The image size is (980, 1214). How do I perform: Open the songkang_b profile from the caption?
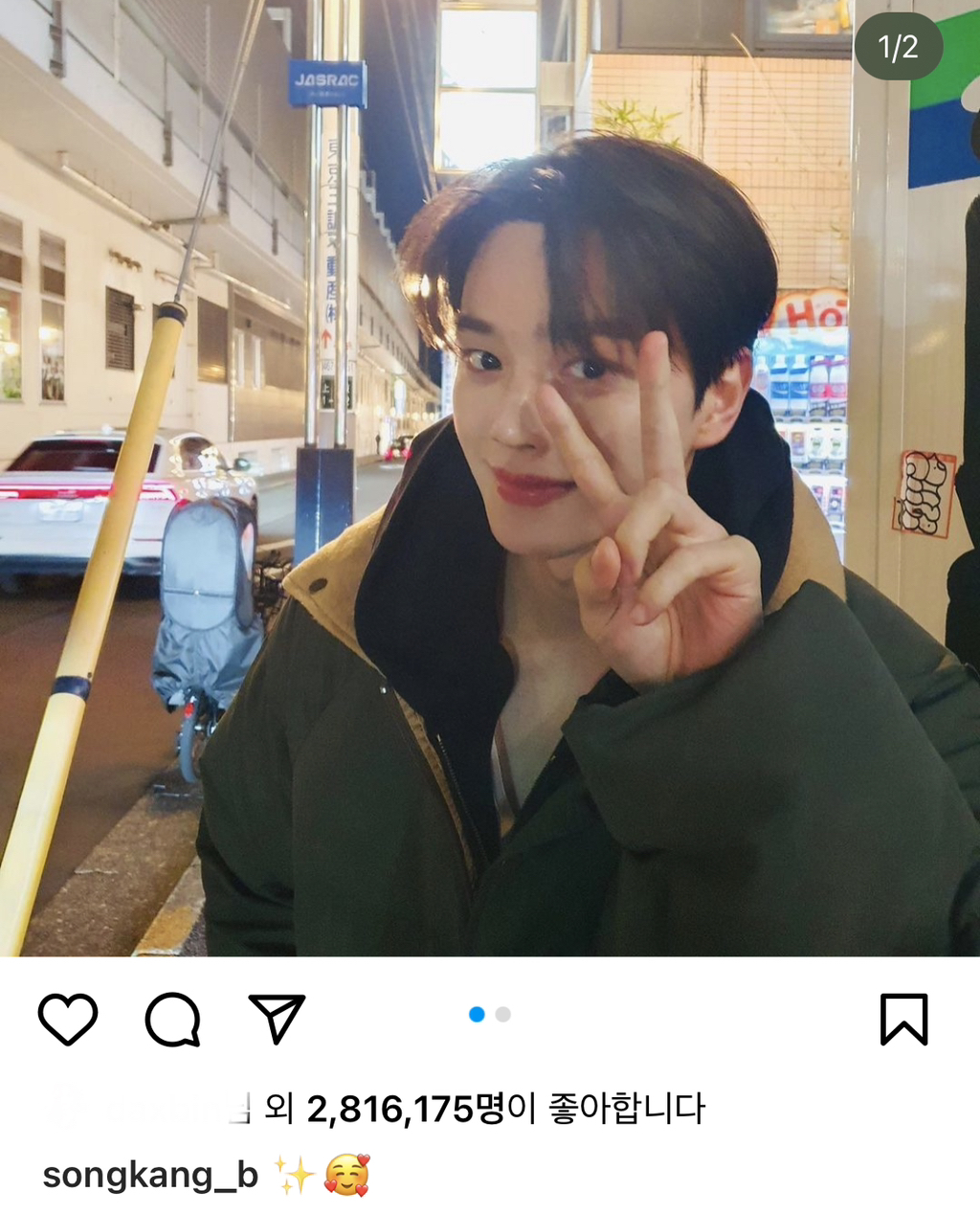tap(150, 1175)
